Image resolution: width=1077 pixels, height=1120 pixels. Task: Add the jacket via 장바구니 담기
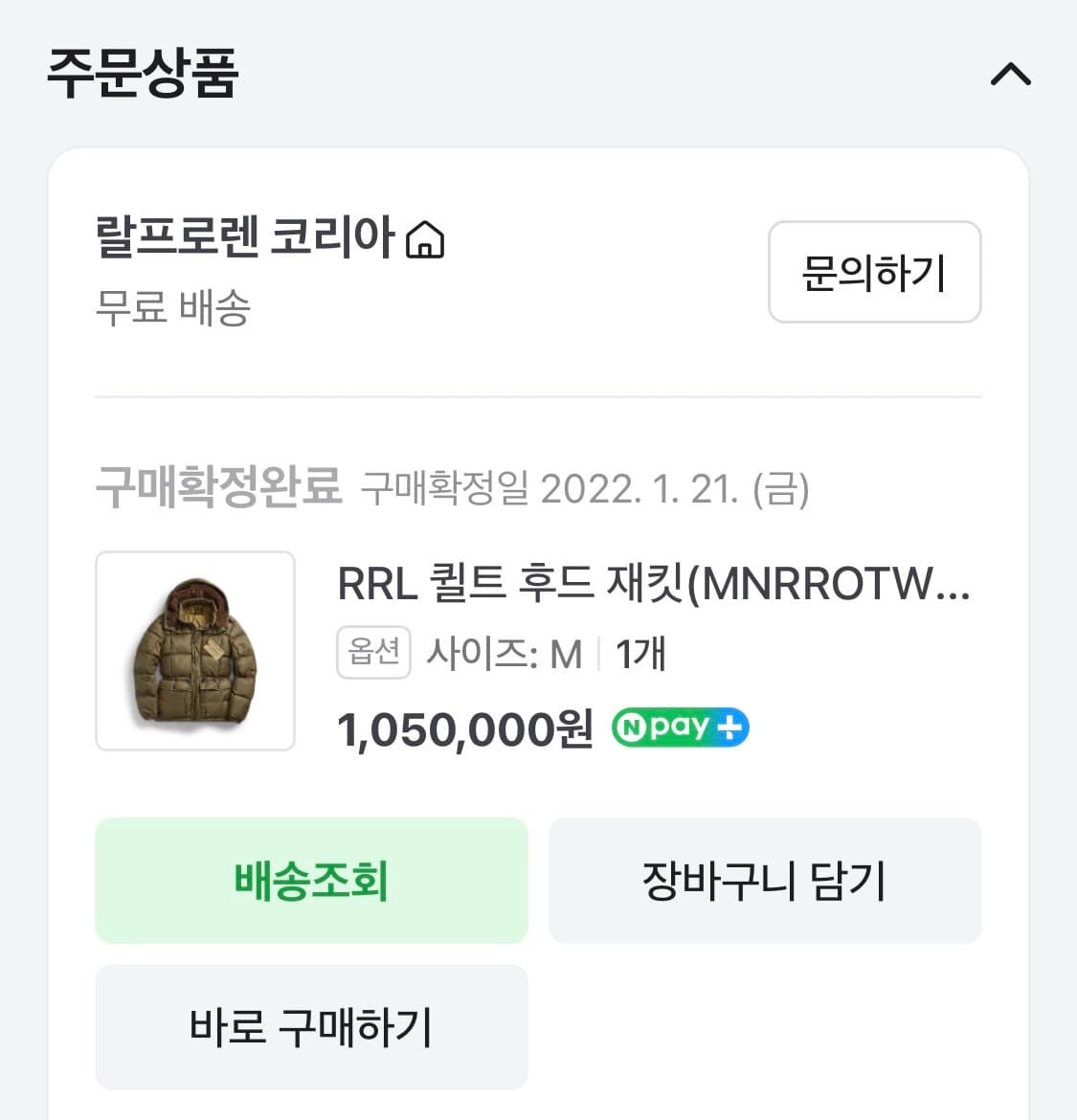coord(765,881)
